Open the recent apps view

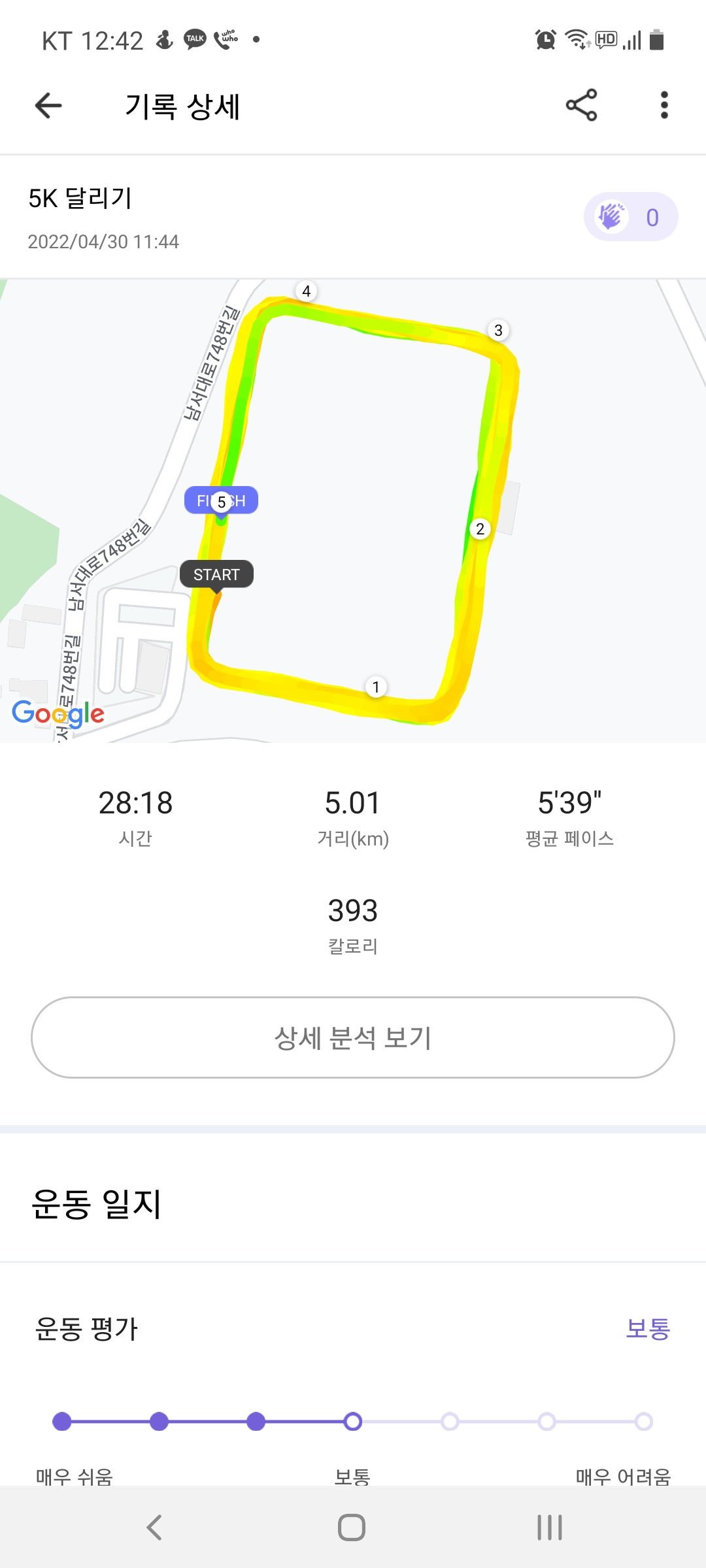pyautogui.click(x=549, y=1527)
